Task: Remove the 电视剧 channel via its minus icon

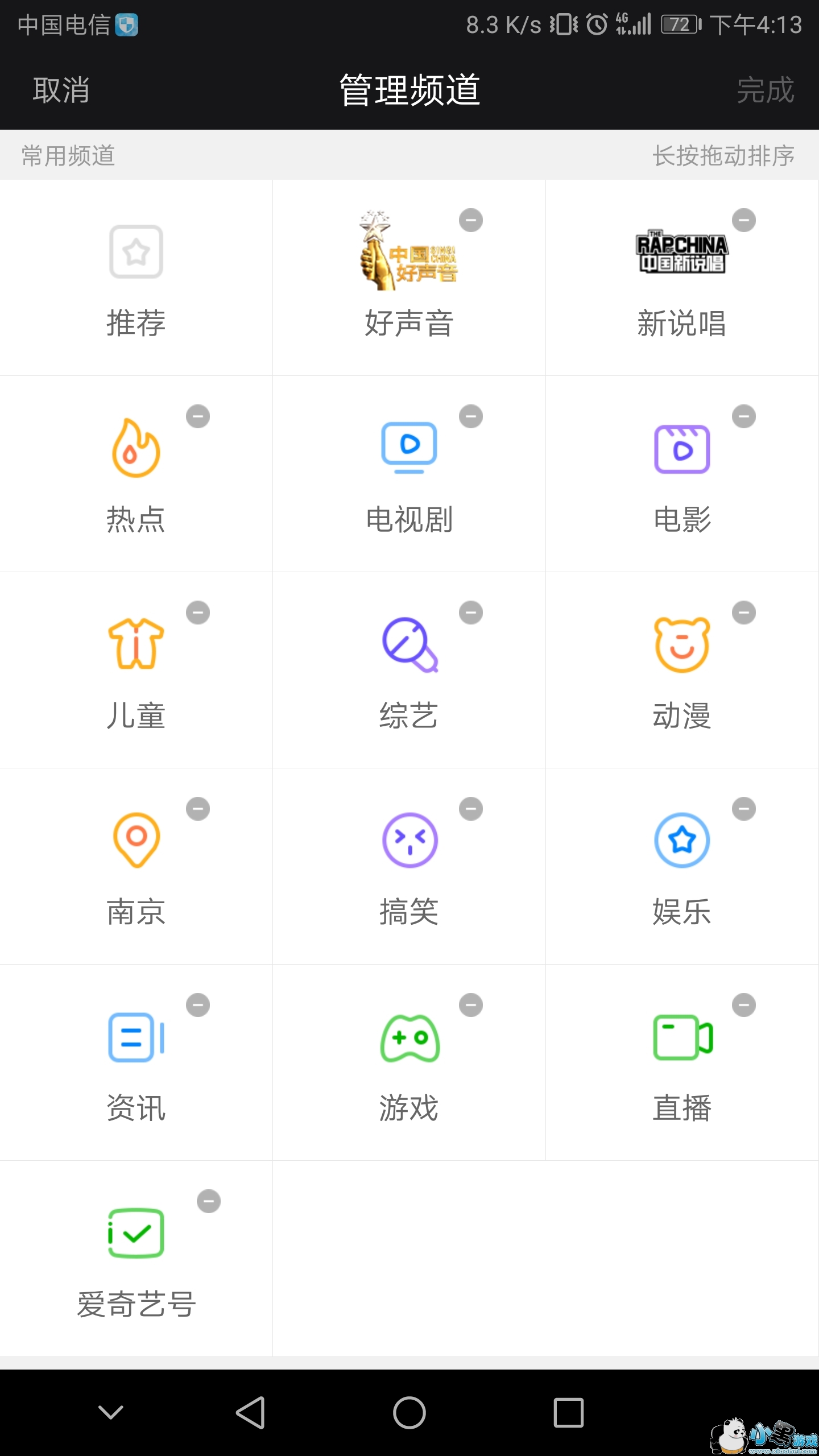Action: (x=471, y=416)
